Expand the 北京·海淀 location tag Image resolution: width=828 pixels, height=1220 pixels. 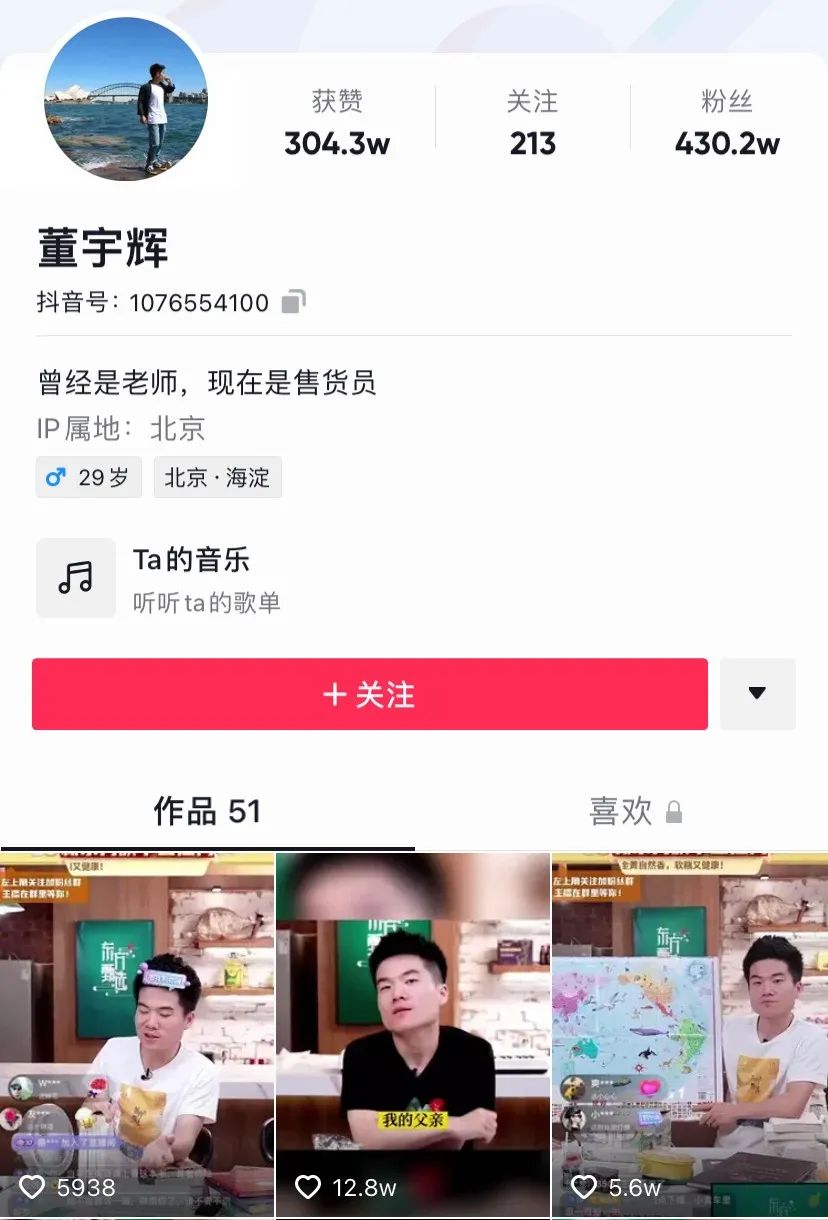coord(217,477)
